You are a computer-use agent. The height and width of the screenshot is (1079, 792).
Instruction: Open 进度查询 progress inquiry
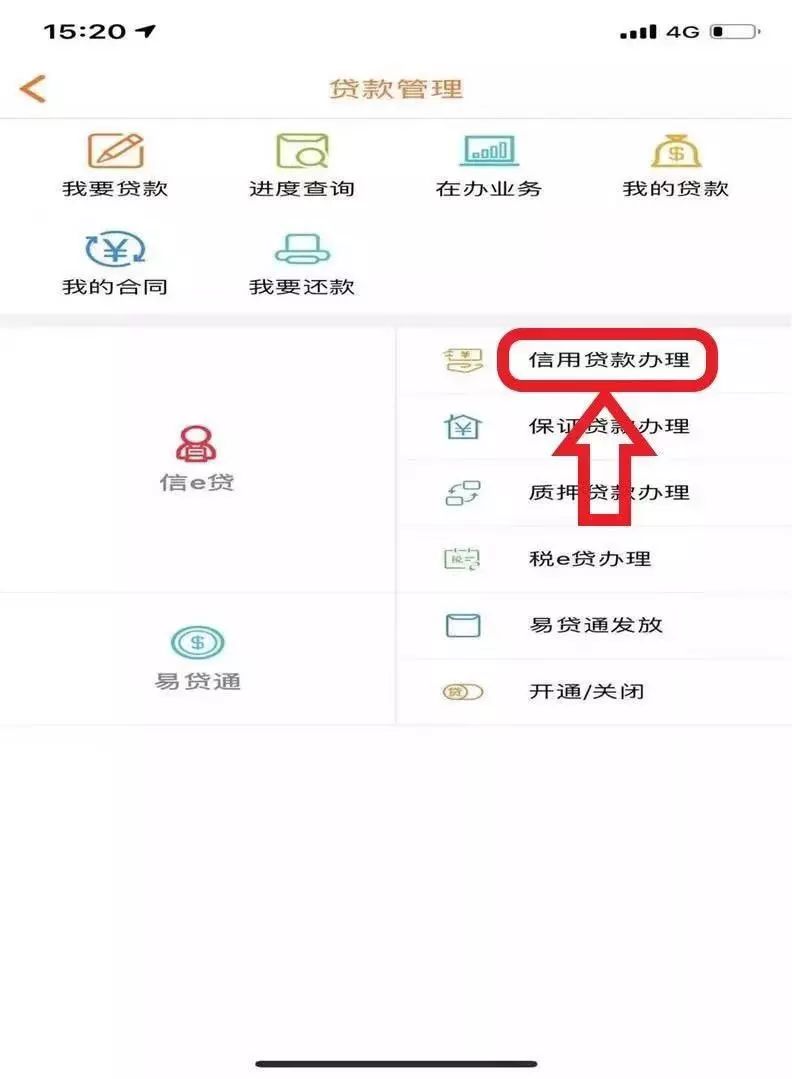pyautogui.click(x=302, y=165)
